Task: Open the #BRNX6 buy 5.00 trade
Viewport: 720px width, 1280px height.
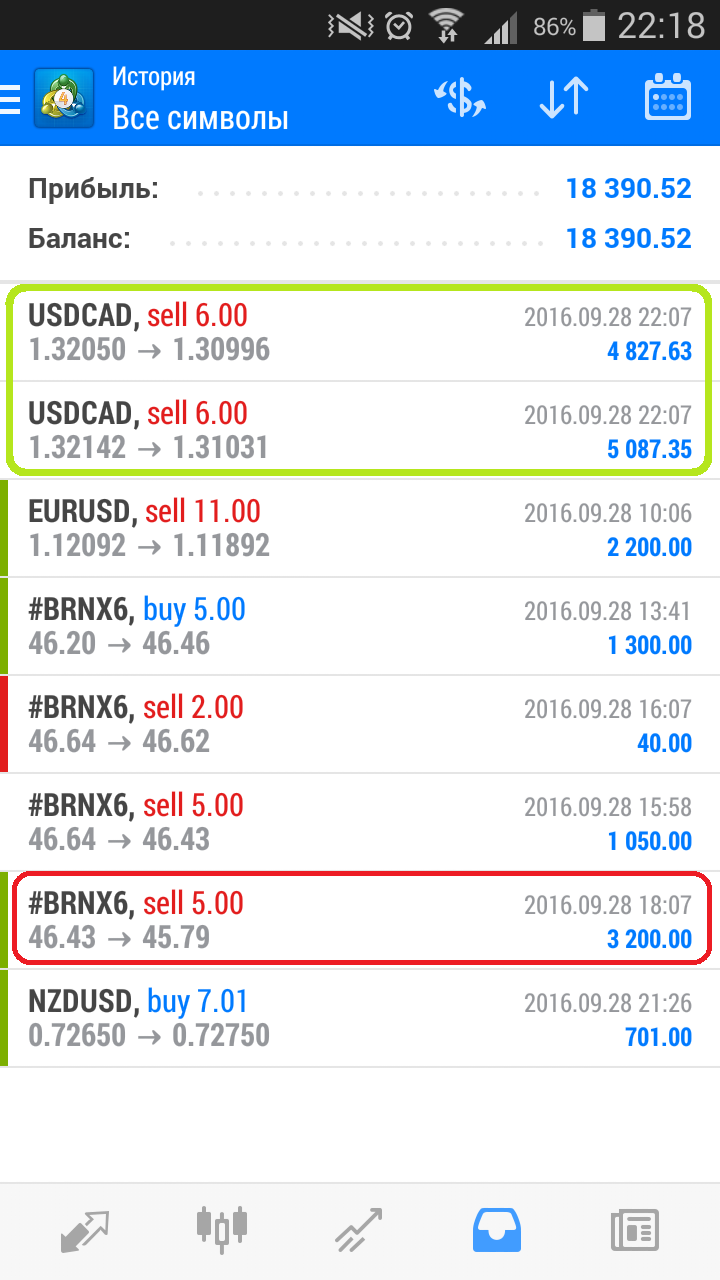Action: [360, 627]
